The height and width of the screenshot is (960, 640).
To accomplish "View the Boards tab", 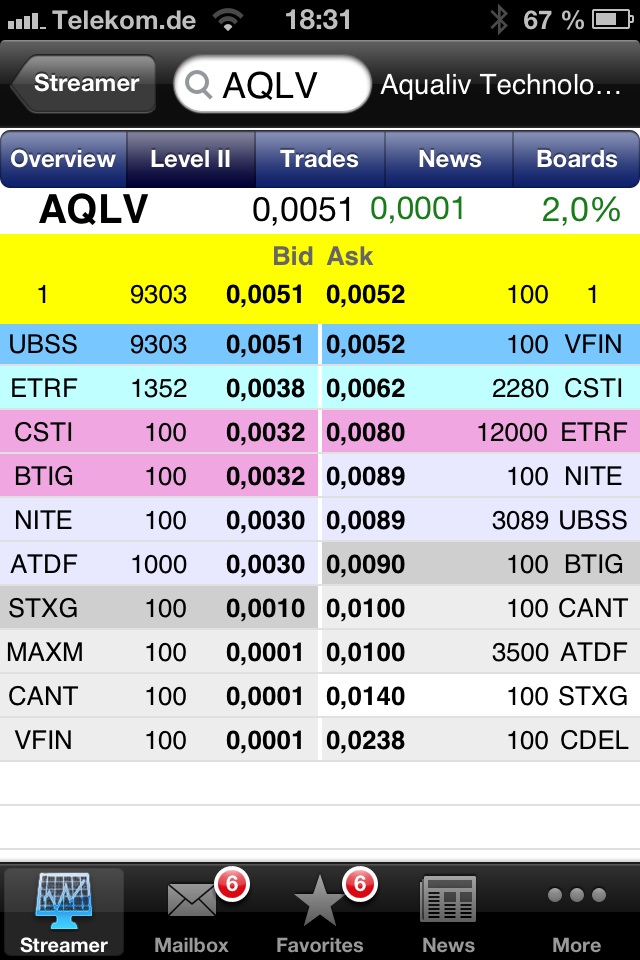I will (576, 159).
